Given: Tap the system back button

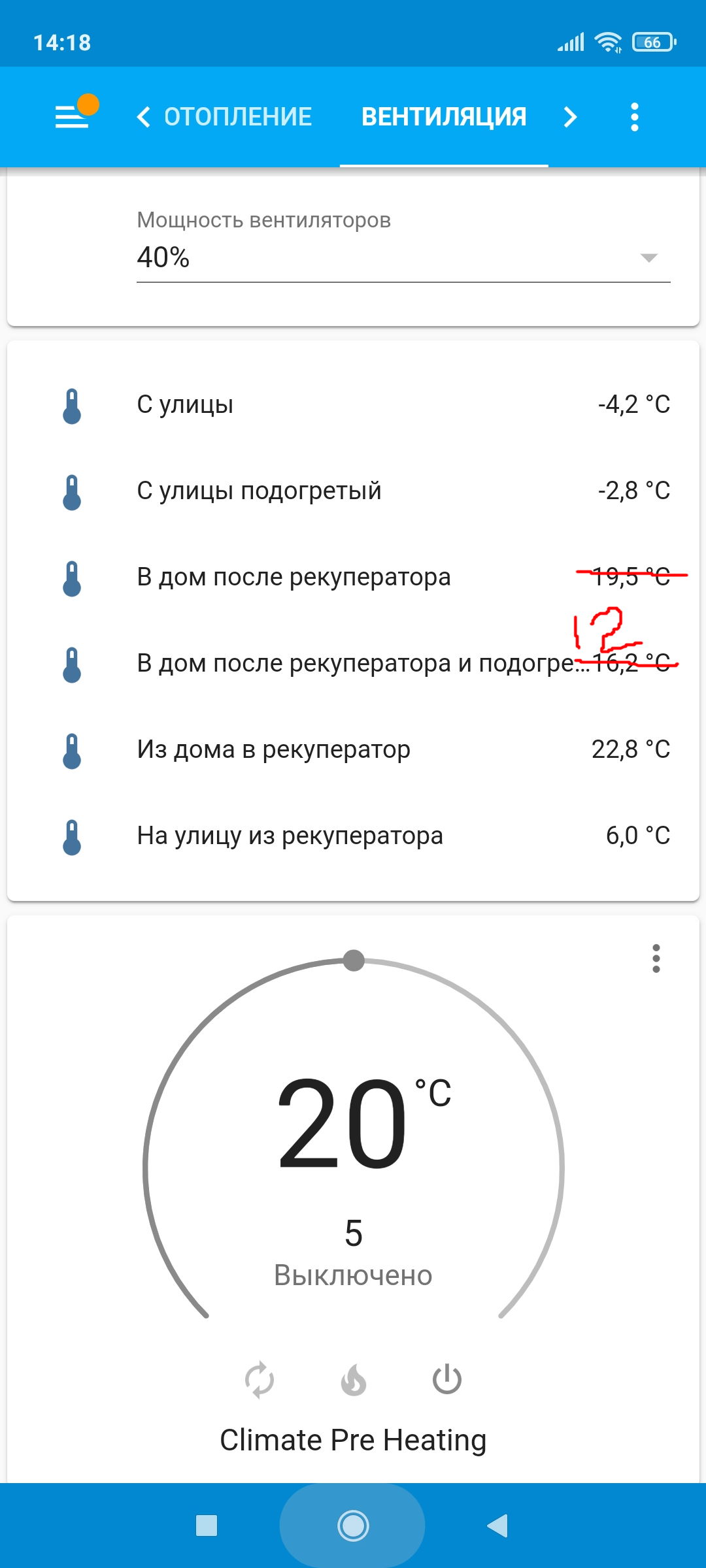Looking at the screenshot, I should [498, 1526].
